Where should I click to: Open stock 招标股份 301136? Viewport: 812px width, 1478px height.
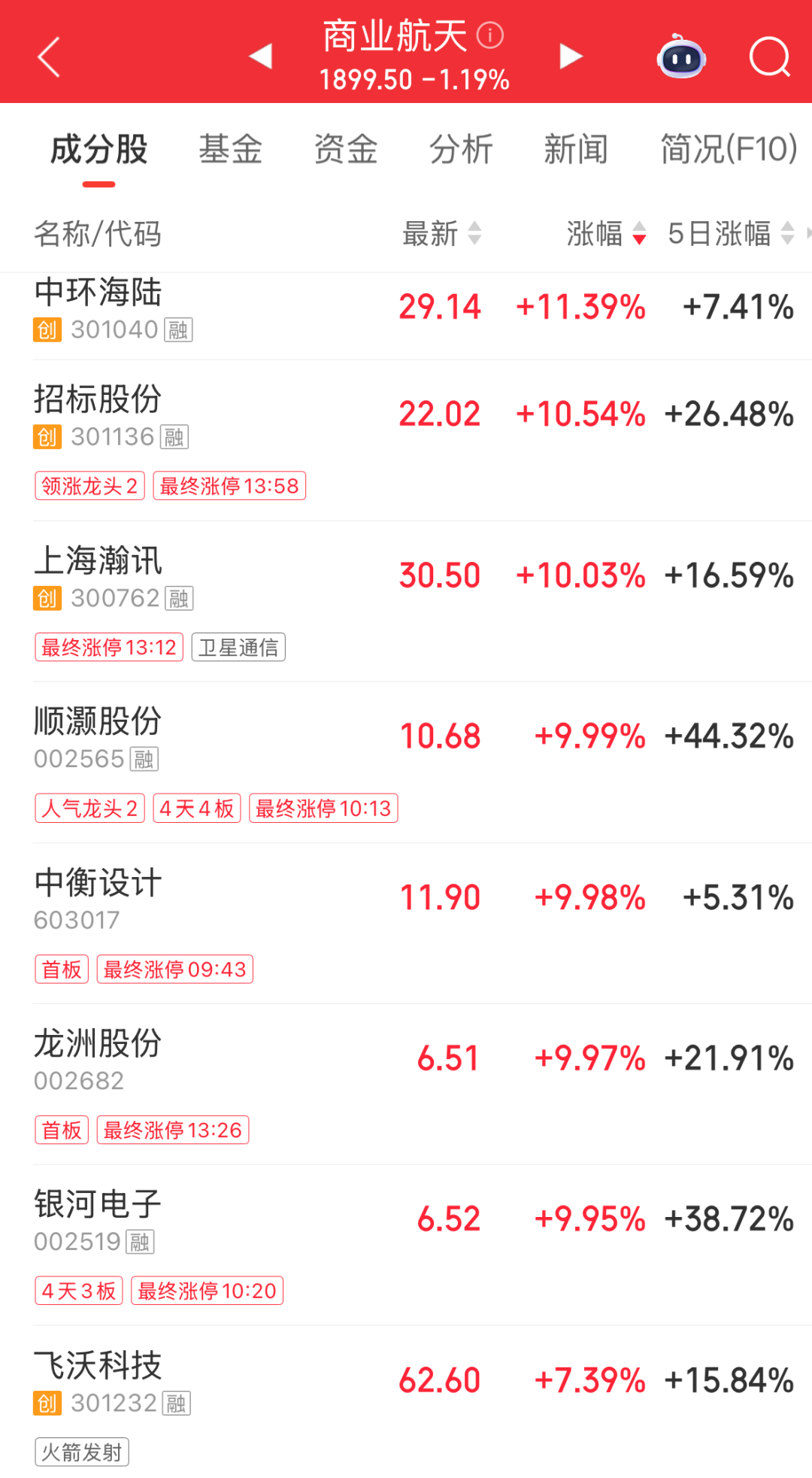(x=98, y=415)
